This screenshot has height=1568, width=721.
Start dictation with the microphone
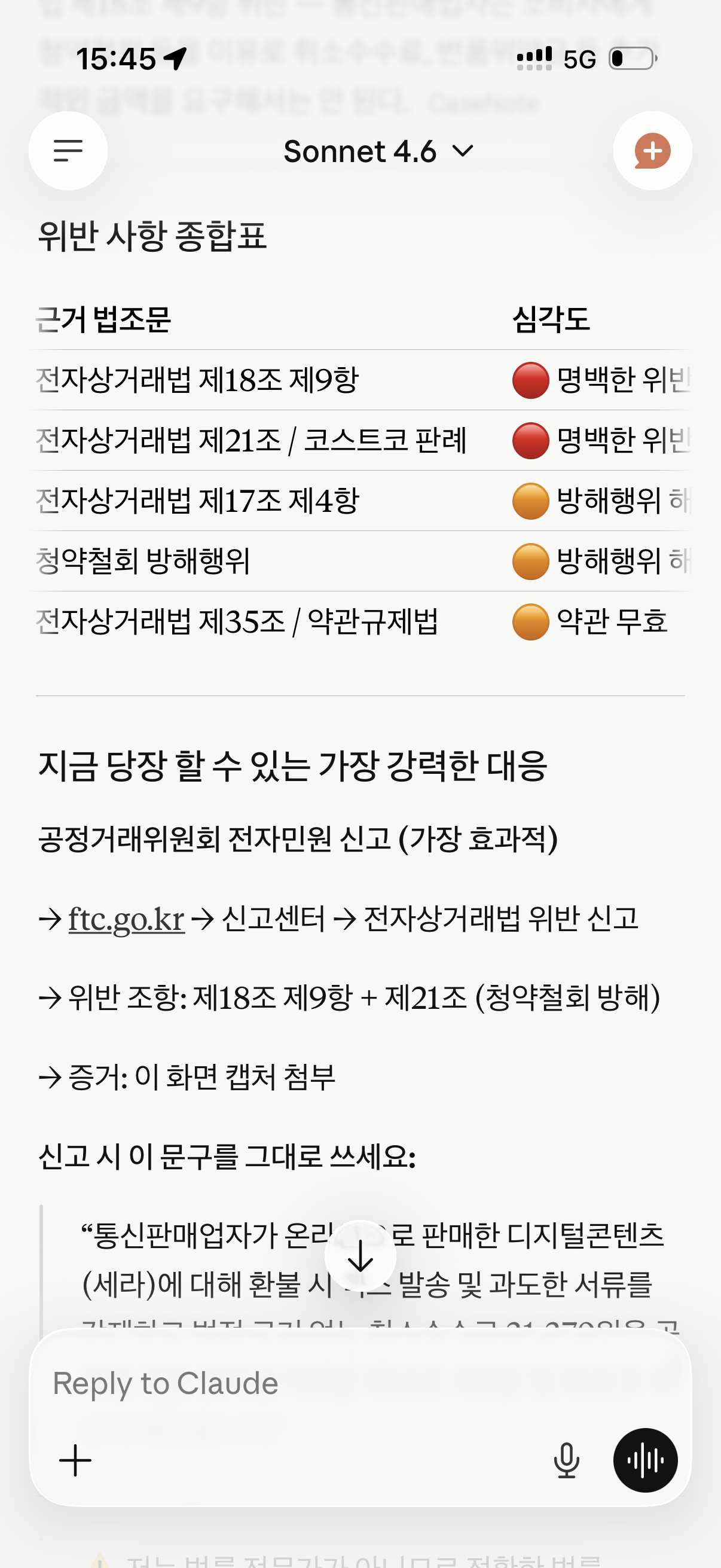[x=566, y=1460]
